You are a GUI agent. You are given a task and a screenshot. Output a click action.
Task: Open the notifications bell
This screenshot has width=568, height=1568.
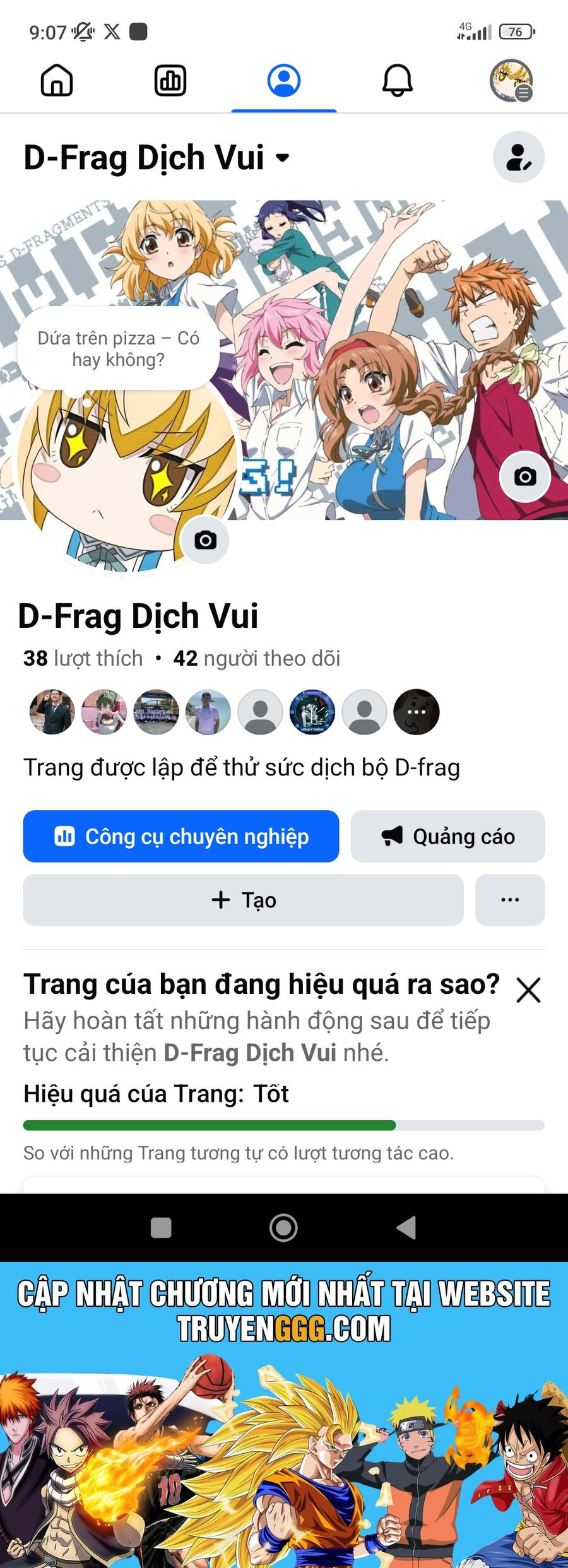(x=398, y=81)
